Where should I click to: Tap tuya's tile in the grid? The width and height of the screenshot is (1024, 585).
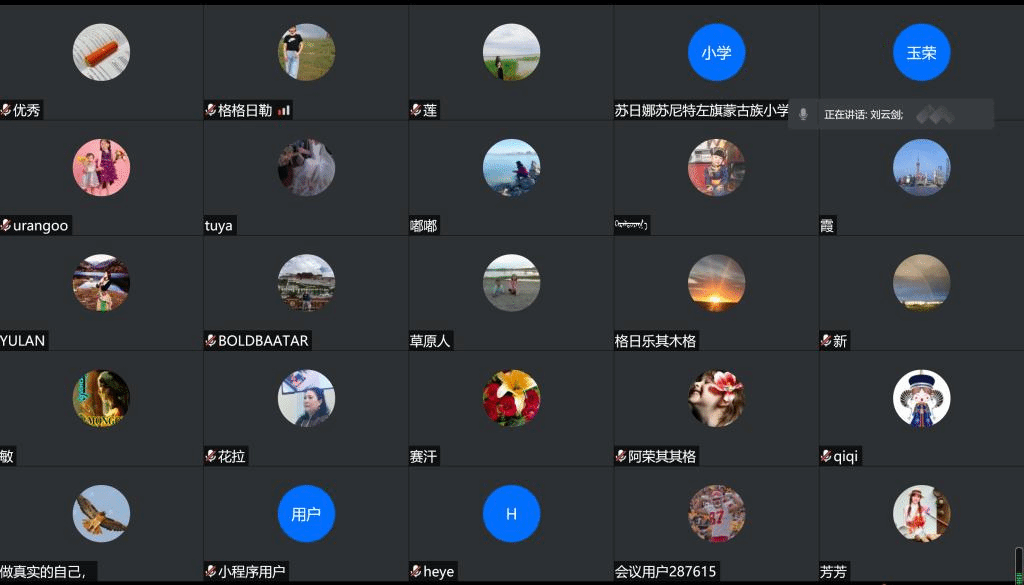tap(306, 177)
